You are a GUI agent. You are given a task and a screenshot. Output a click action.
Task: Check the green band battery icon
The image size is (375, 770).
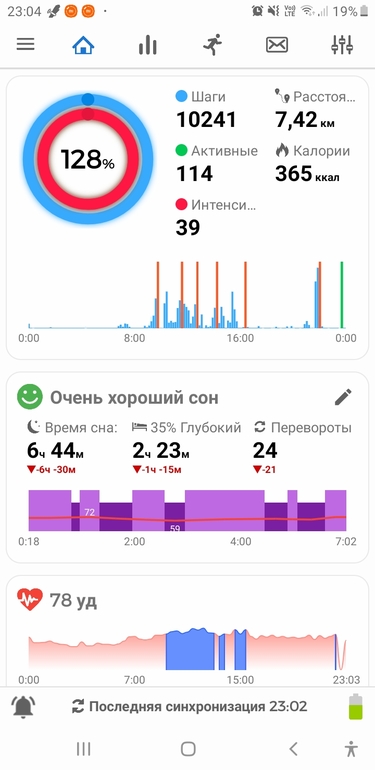pos(355,707)
